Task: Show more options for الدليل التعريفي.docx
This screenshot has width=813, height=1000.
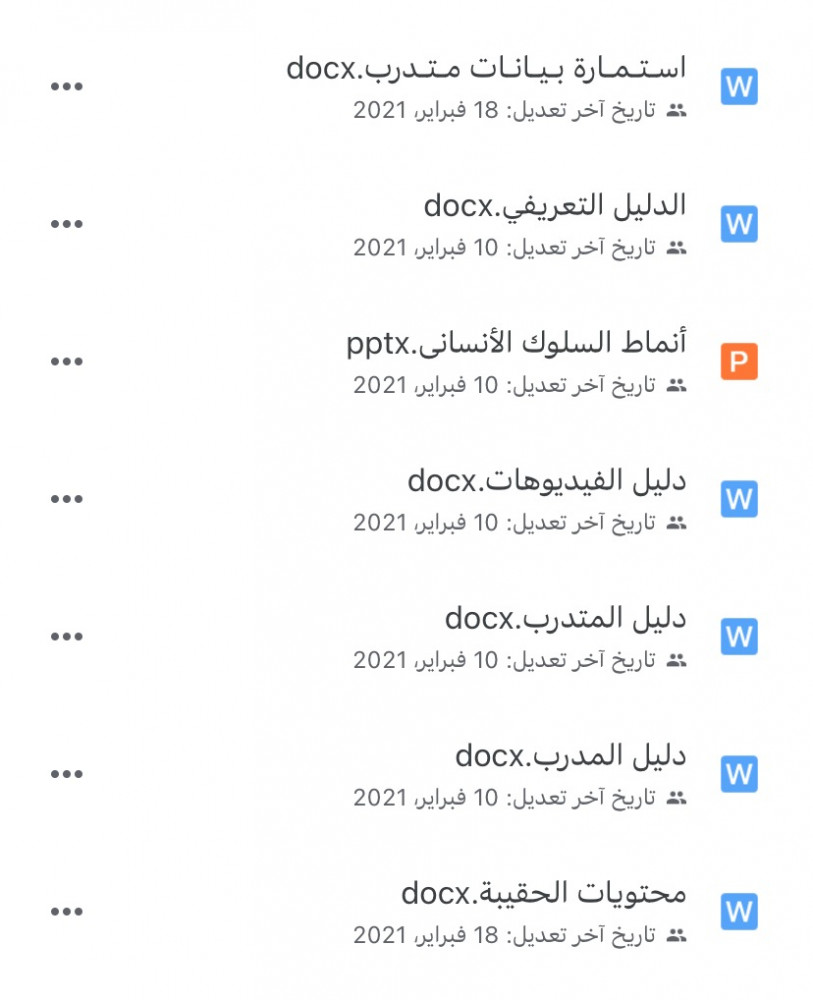Action: coord(67,224)
